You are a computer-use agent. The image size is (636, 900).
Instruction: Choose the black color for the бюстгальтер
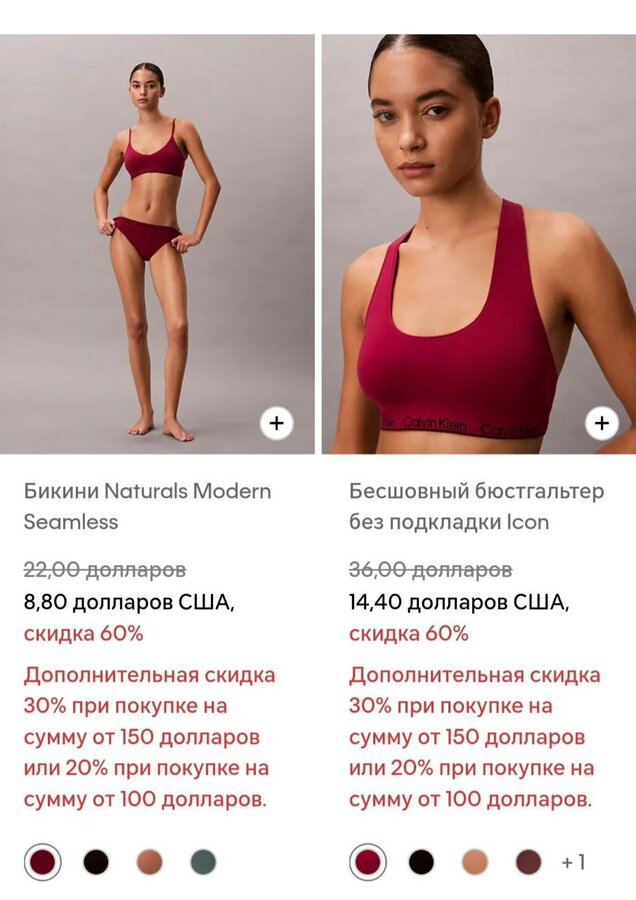tap(421, 862)
